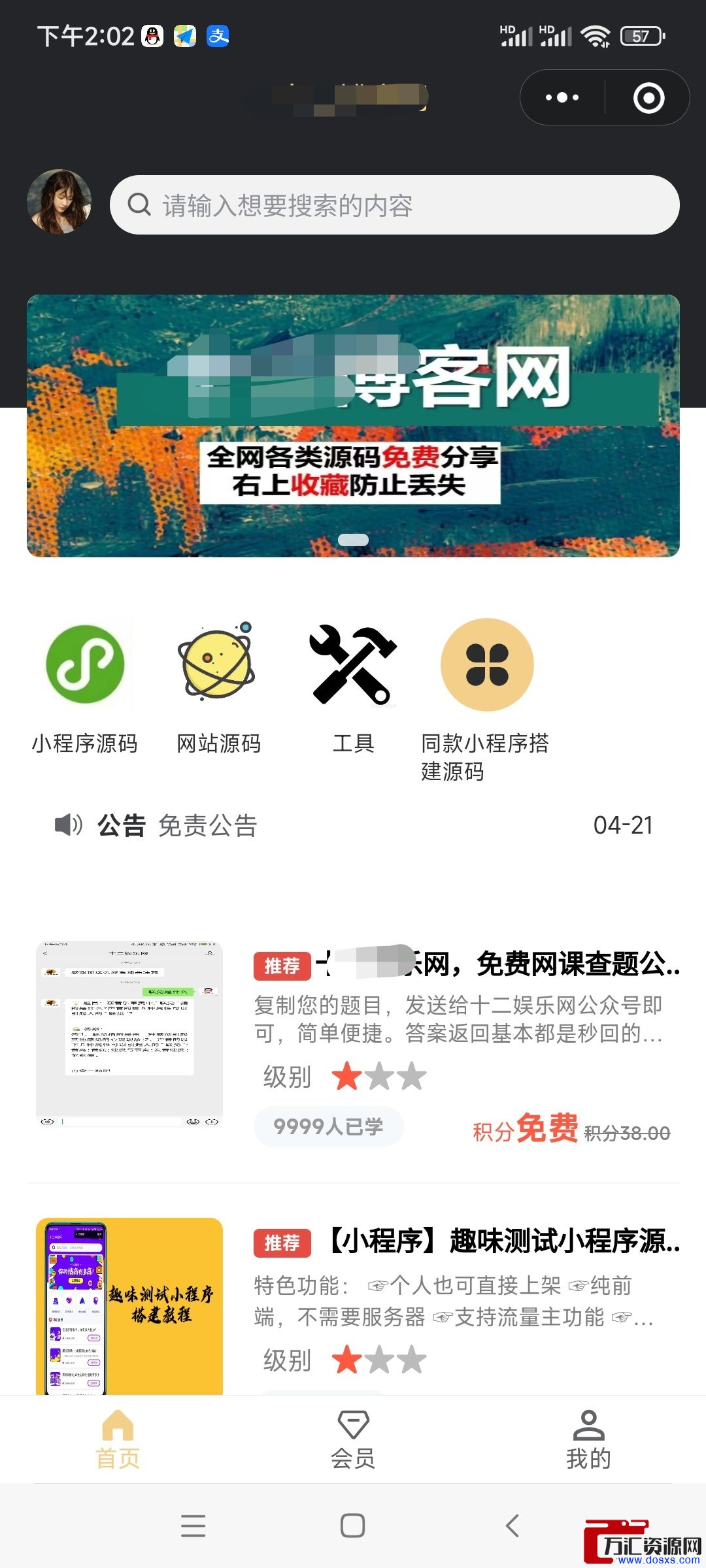Open the 博客网 promotional banner
Viewport: 706px width, 1568px height.
click(x=353, y=426)
